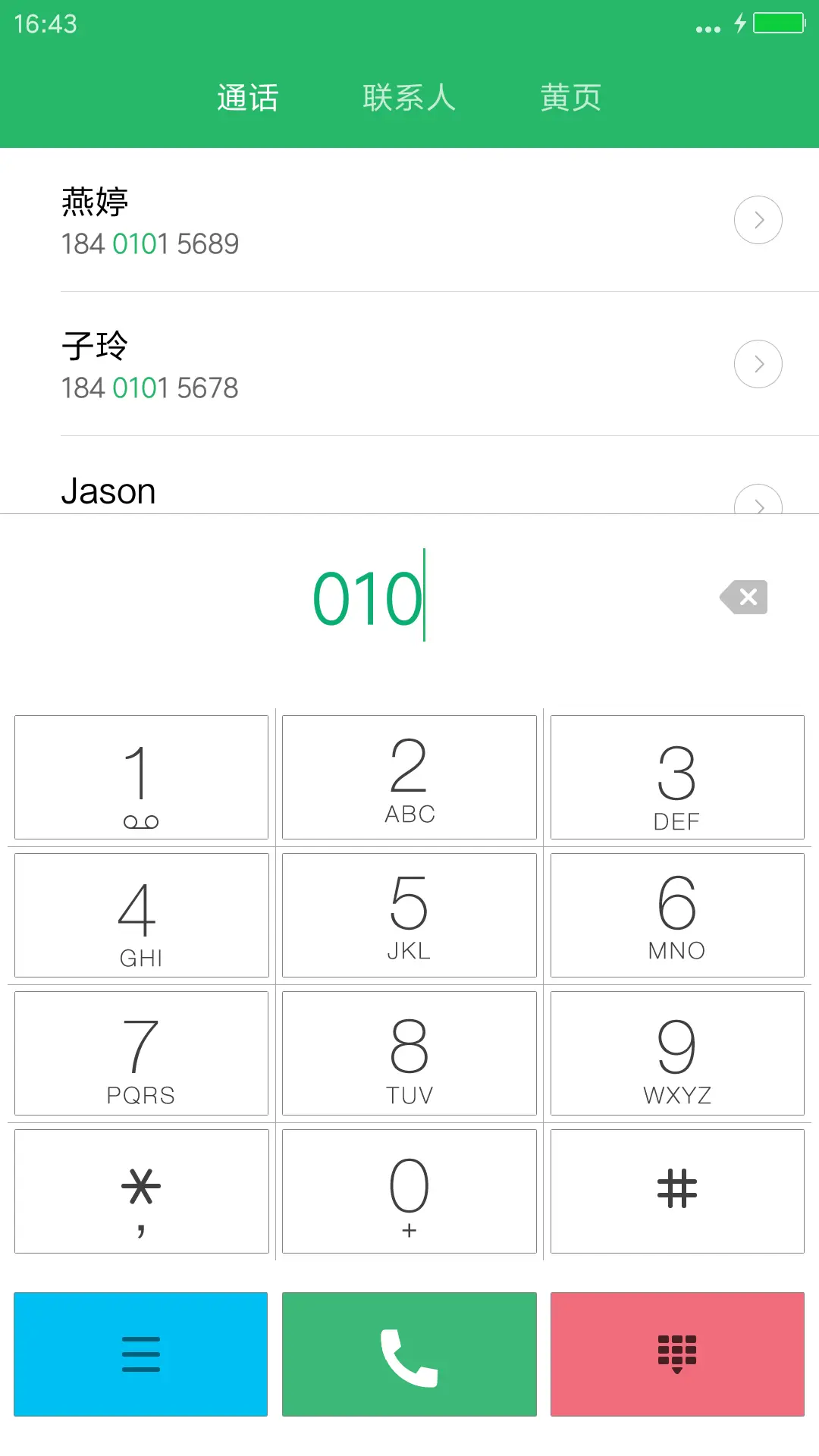Open details arrow for 燕婷
Viewport: 819px width, 1456px height.
coord(758,220)
